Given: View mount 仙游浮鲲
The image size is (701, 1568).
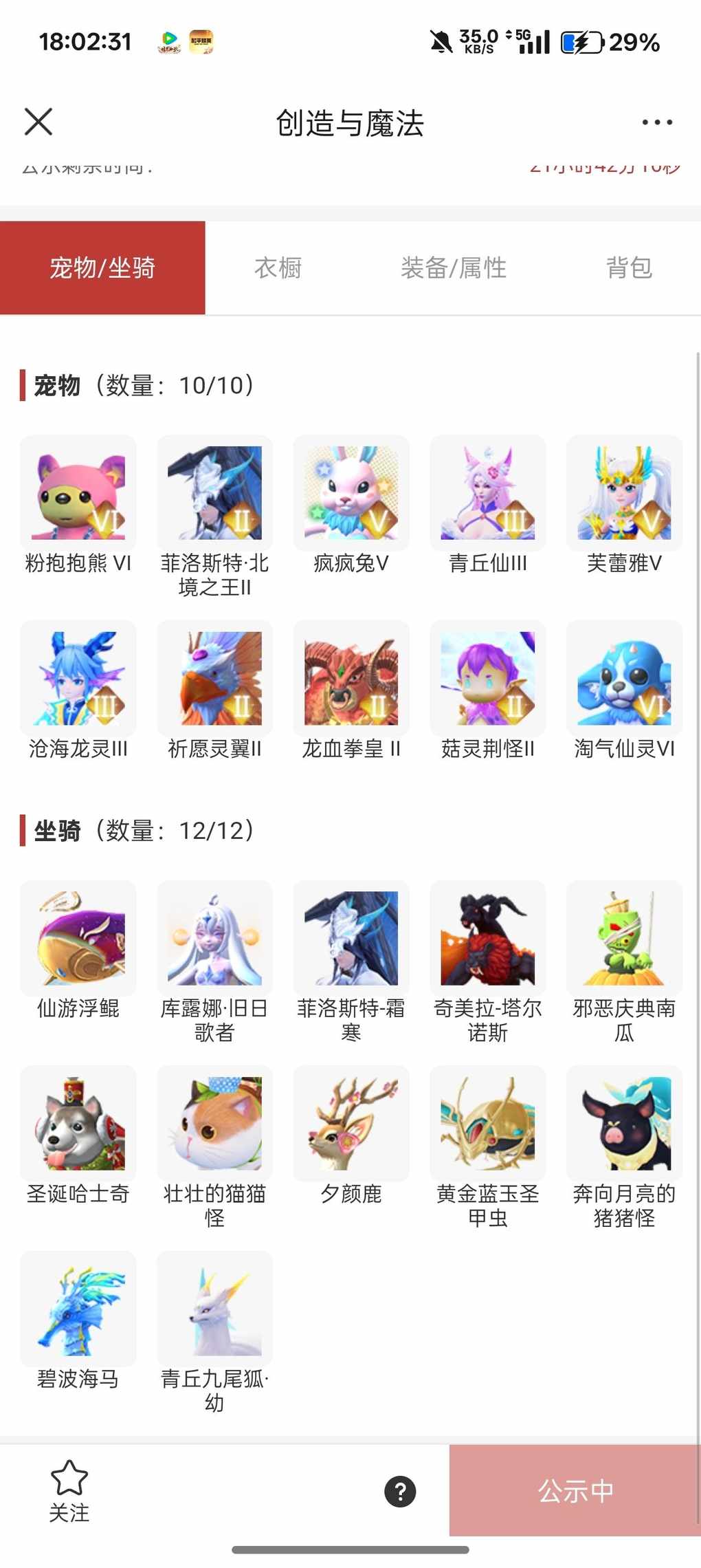Looking at the screenshot, I should (78, 938).
